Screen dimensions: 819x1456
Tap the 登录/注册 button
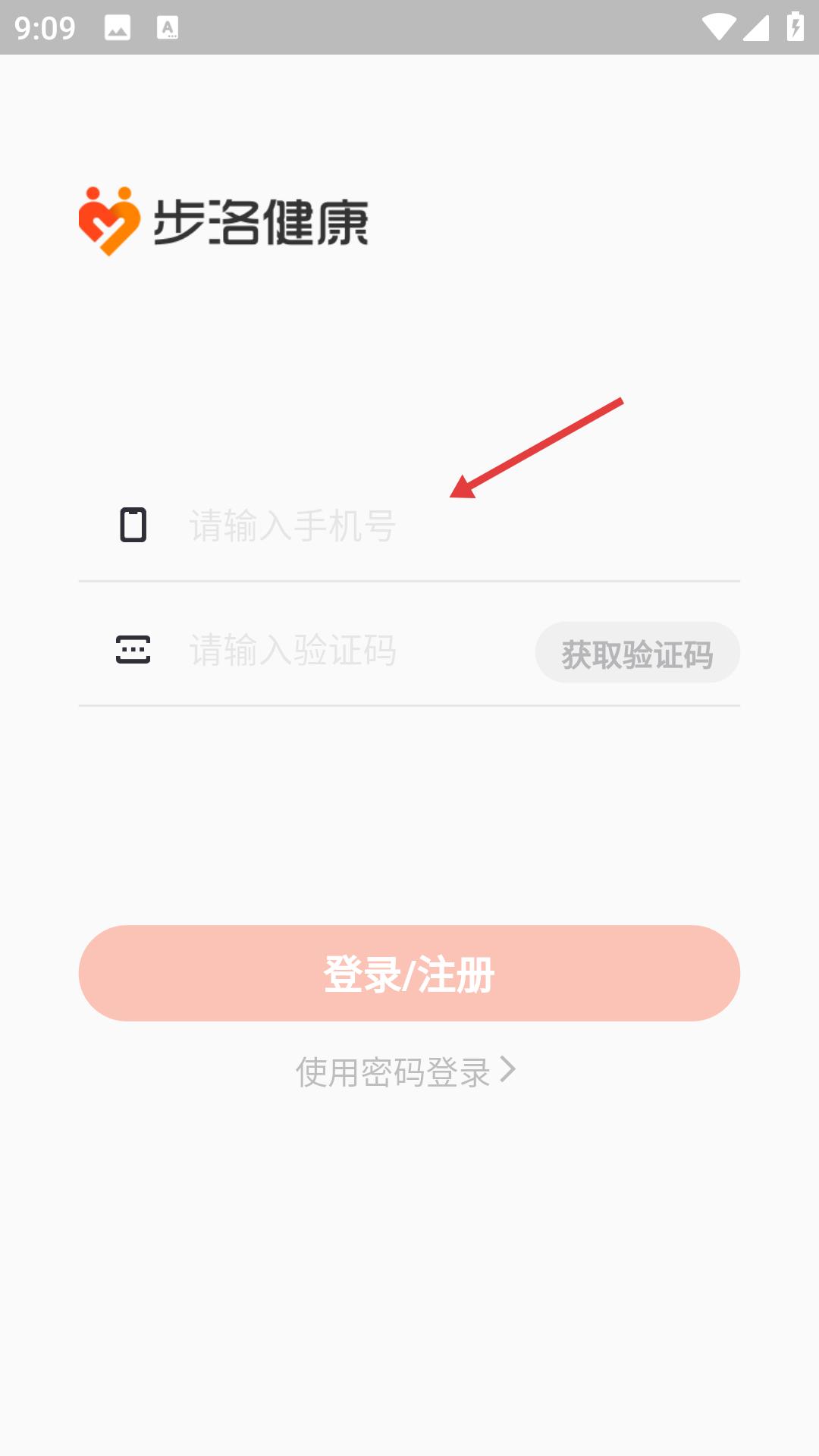[409, 973]
